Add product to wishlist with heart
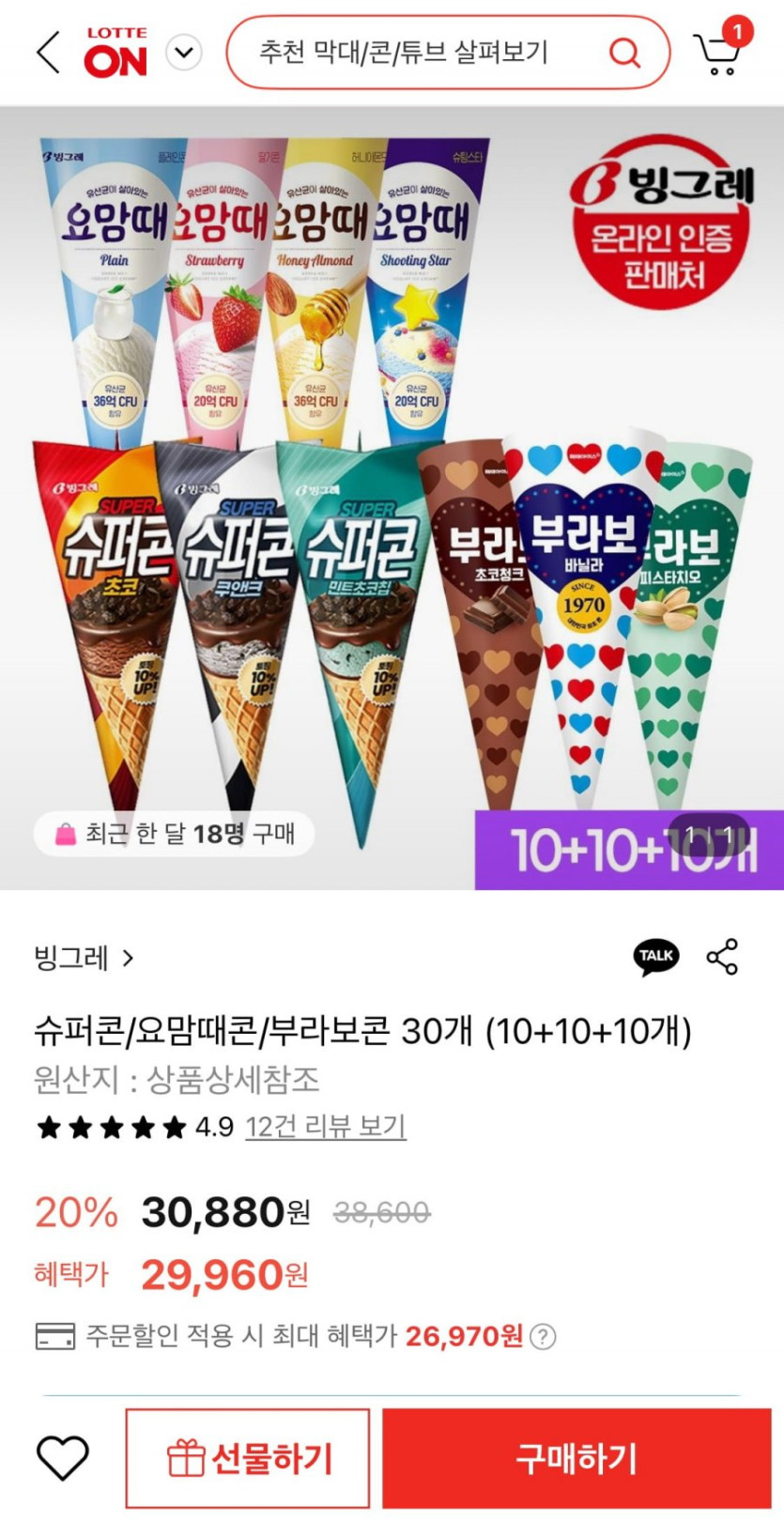This screenshot has height=1538, width=784. pos(62,1458)
